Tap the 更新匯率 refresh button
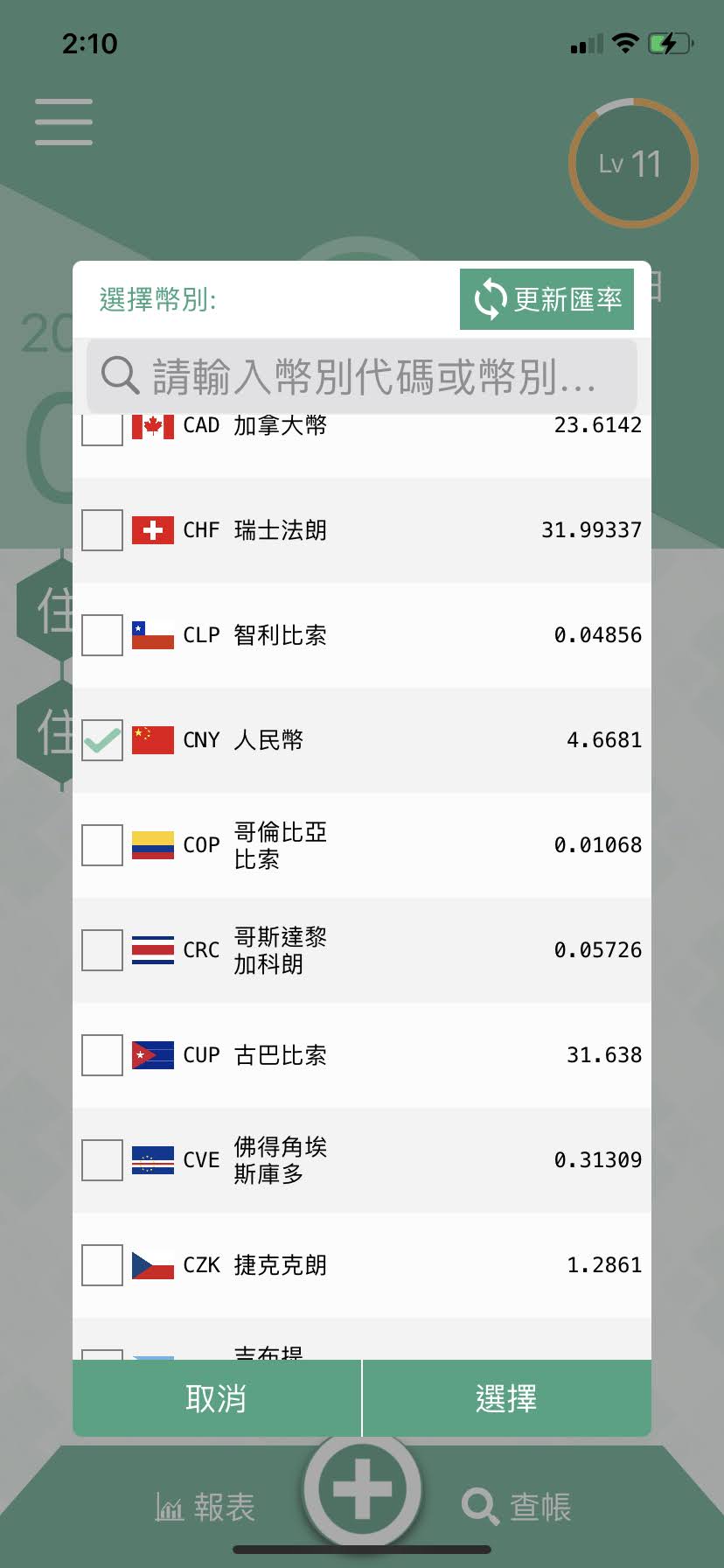The height and width of the screenshot is (1568, 724). tap(546, 299)
